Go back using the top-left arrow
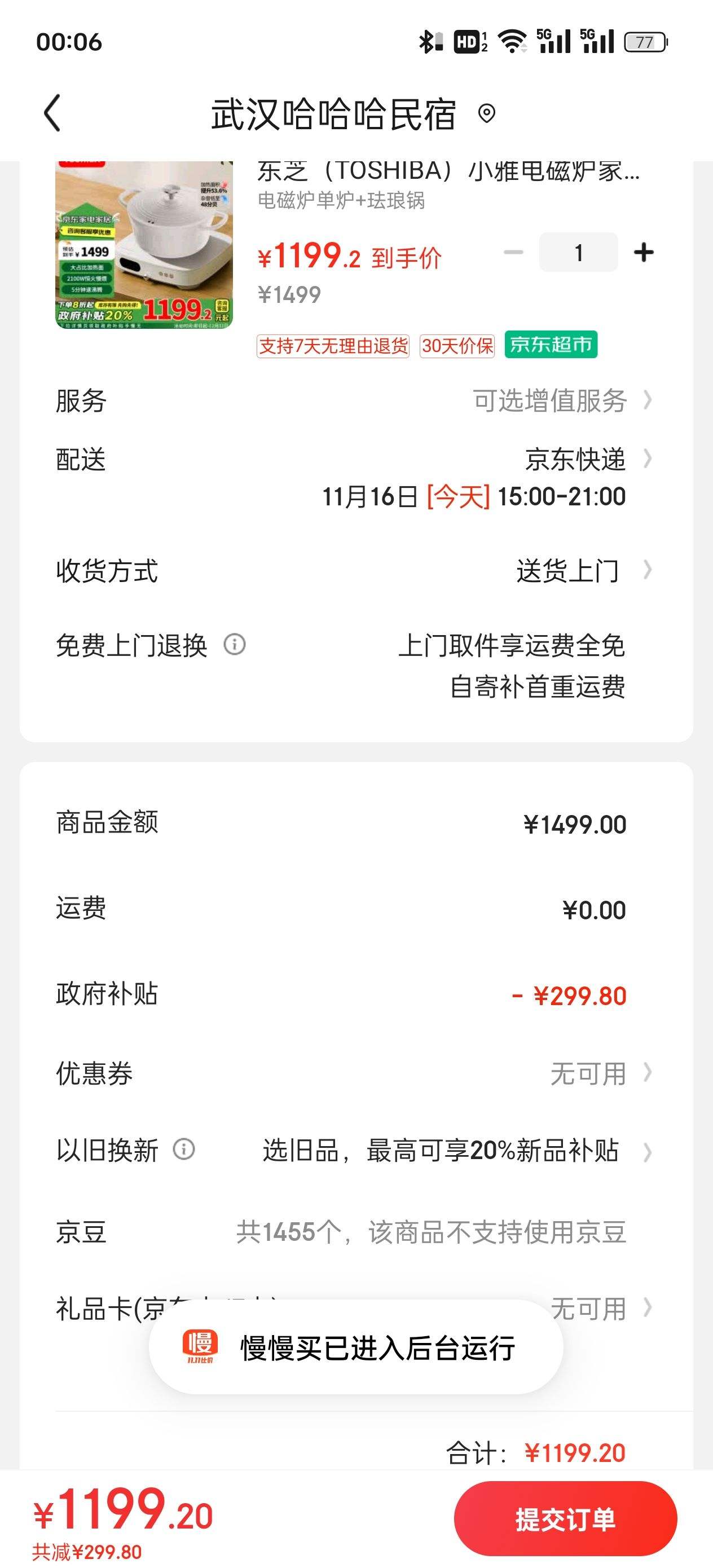This screenshot has height=1568, width=713. 52,113
